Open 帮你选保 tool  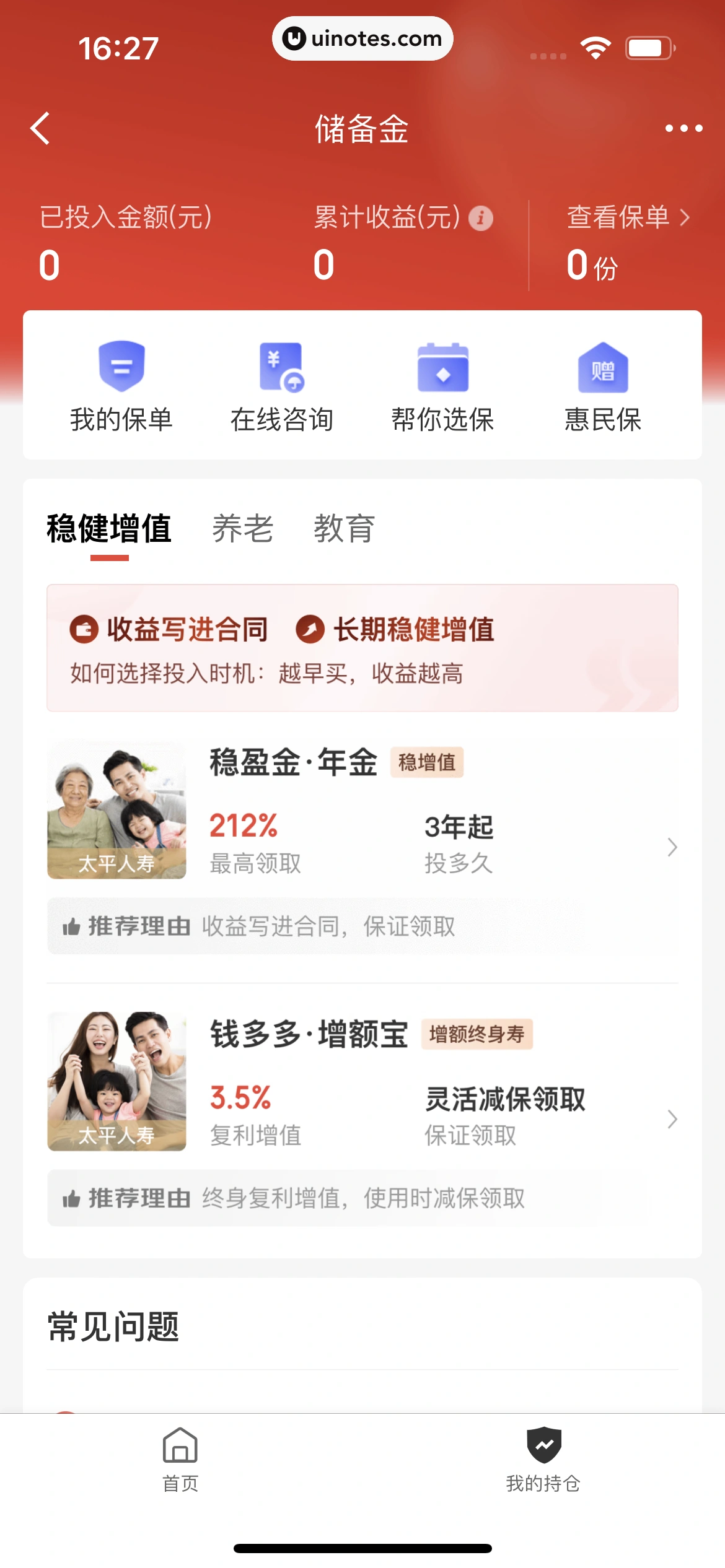442,385
